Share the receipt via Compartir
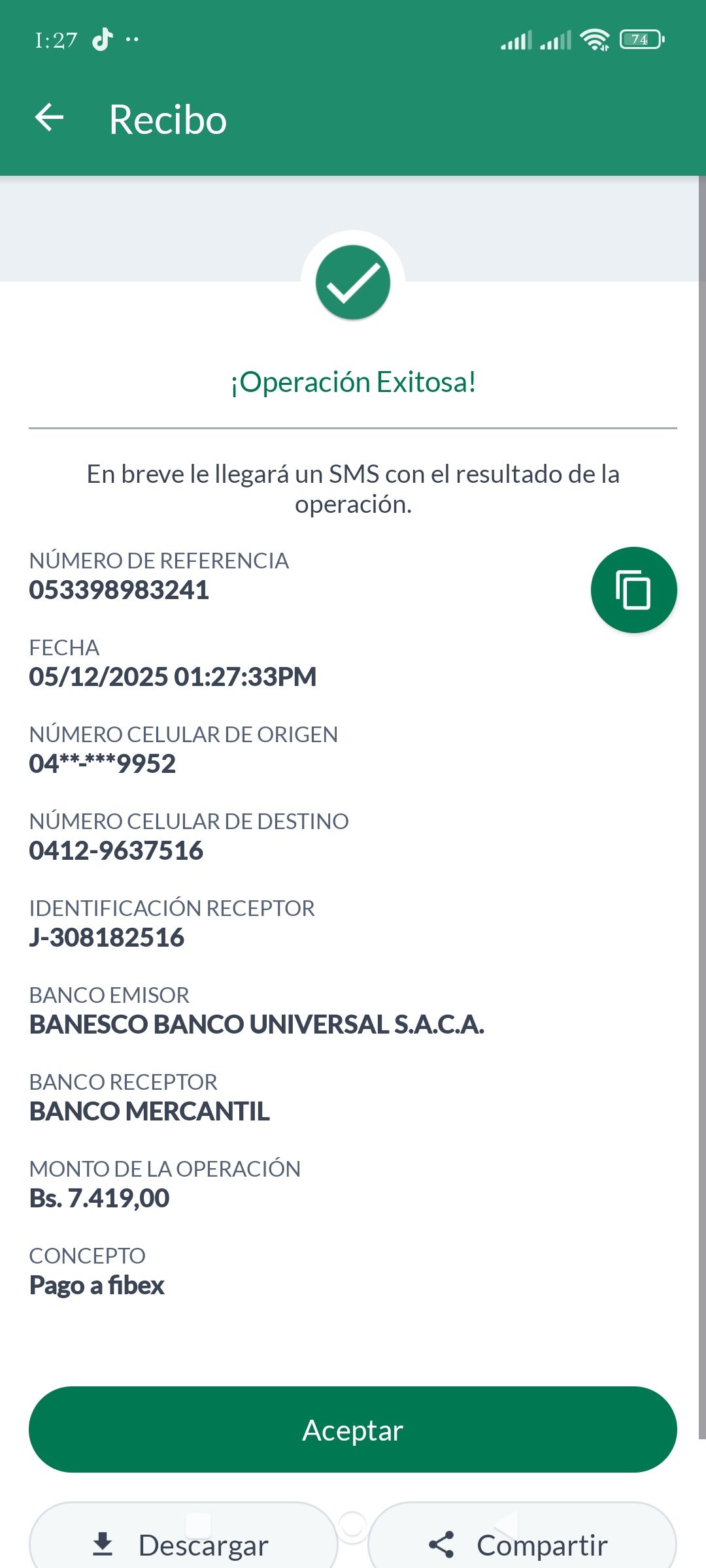Image resolution: width=706 pixels, height=1568 pixels. [x=522, y=1543]
